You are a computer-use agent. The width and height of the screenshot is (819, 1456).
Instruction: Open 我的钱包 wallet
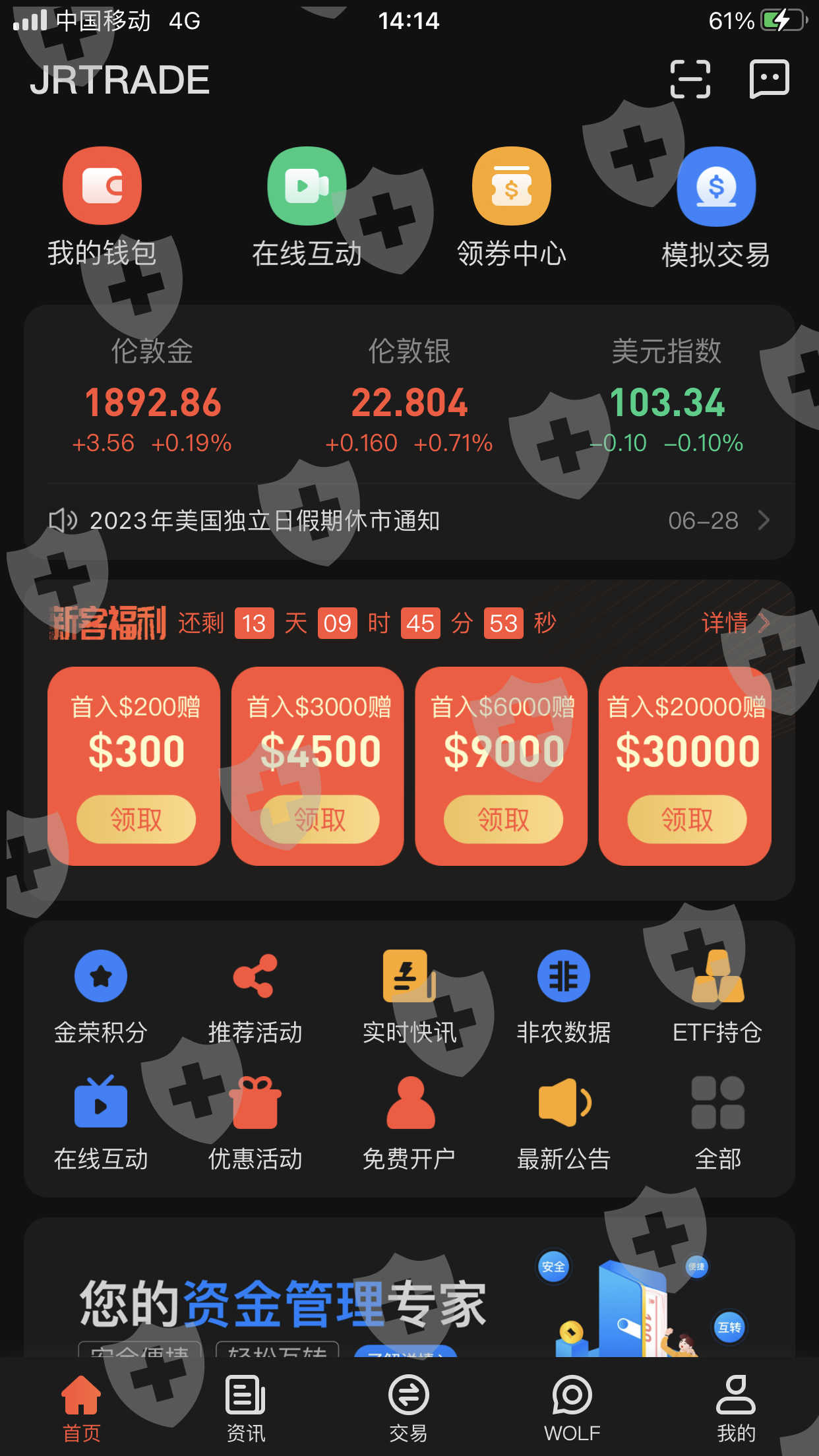[102, 207]
